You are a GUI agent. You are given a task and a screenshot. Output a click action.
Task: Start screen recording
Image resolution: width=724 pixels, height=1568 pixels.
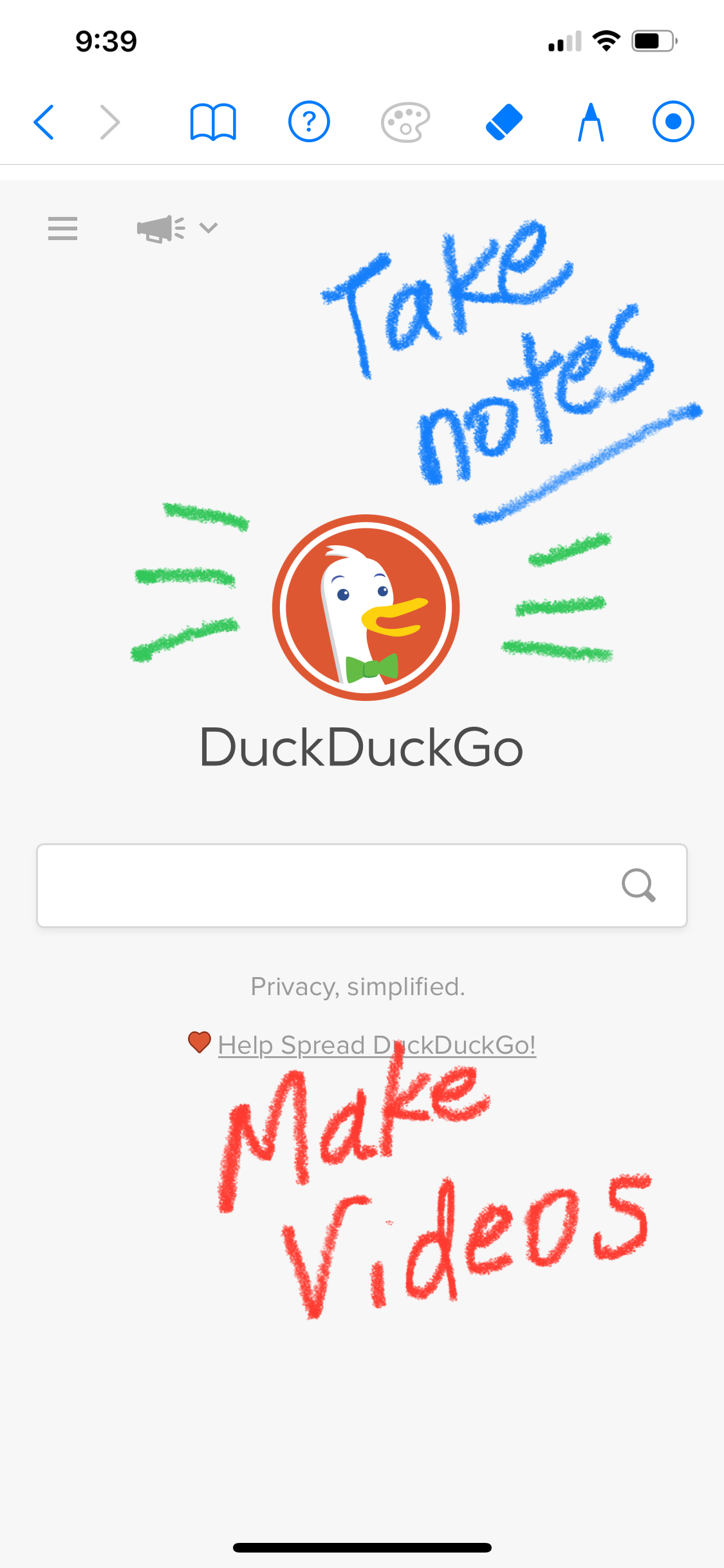click(x=673, y=122)
